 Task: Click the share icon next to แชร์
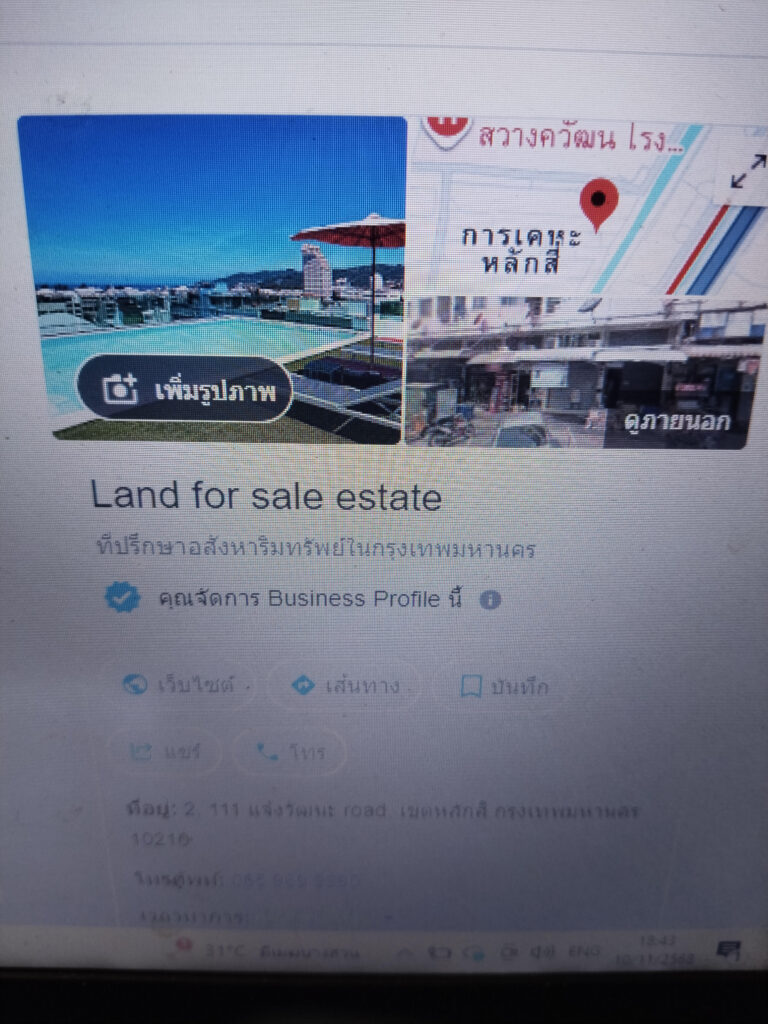point(141,750)
